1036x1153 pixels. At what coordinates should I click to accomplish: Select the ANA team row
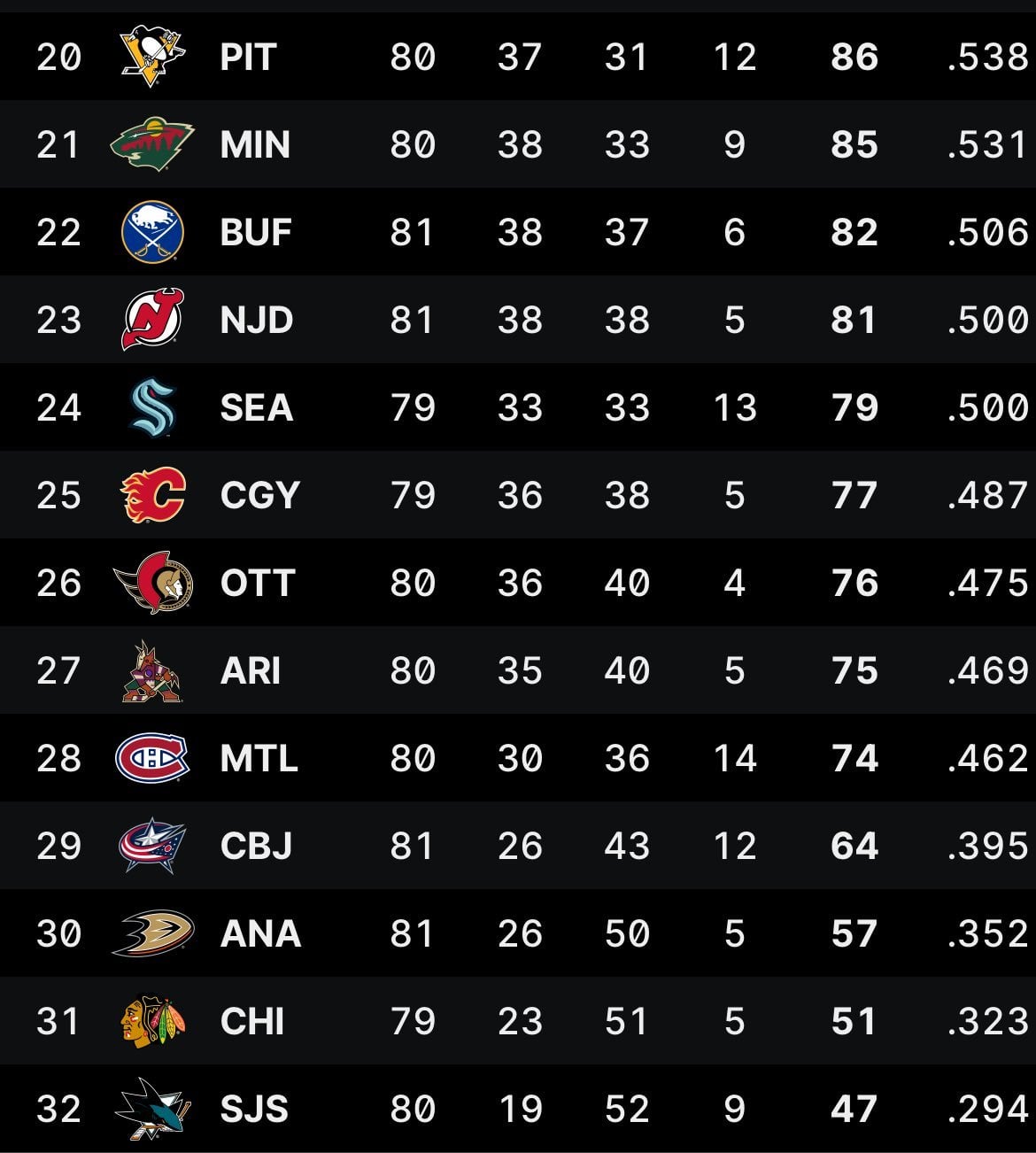coord(260,933)
